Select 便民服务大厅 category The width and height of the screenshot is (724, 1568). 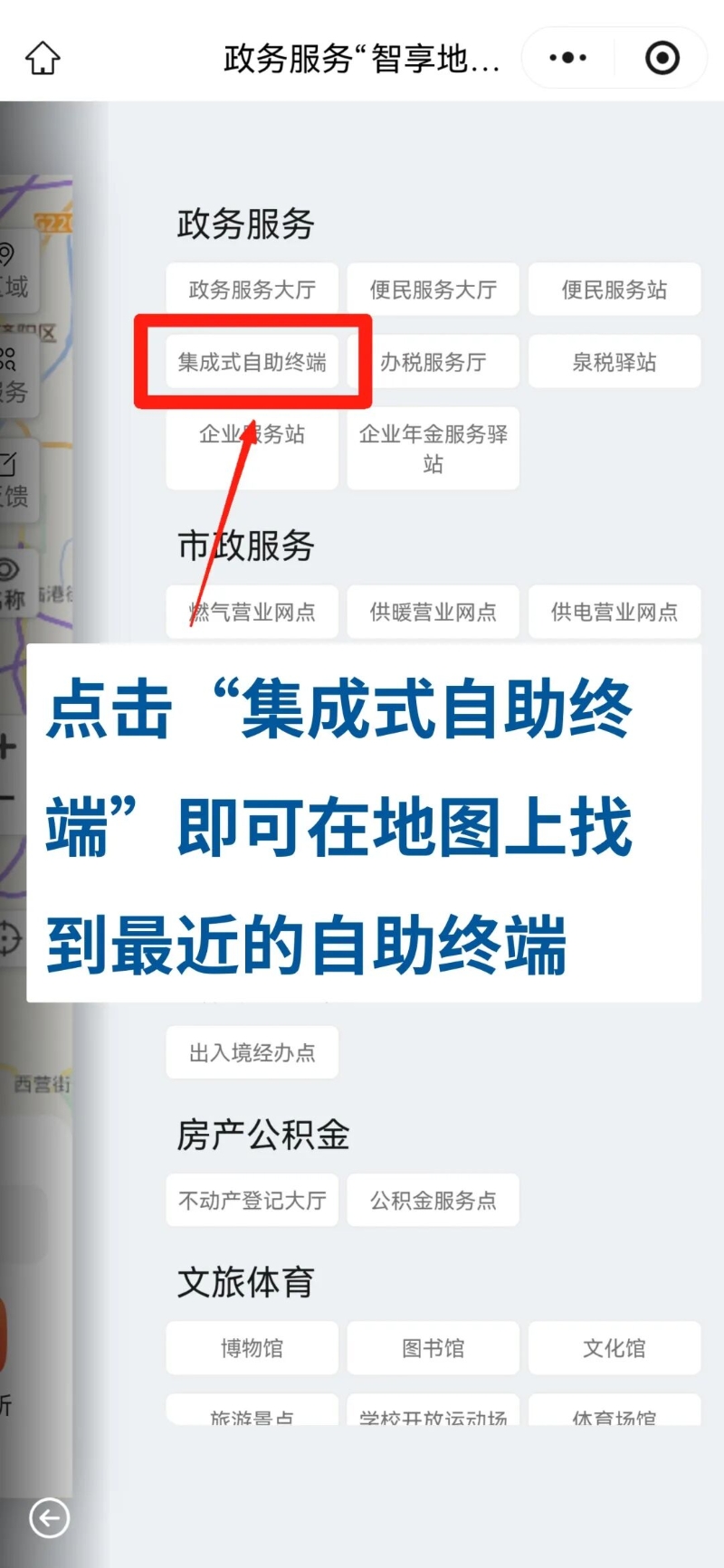pyautogui.click(x=433, y=290)
